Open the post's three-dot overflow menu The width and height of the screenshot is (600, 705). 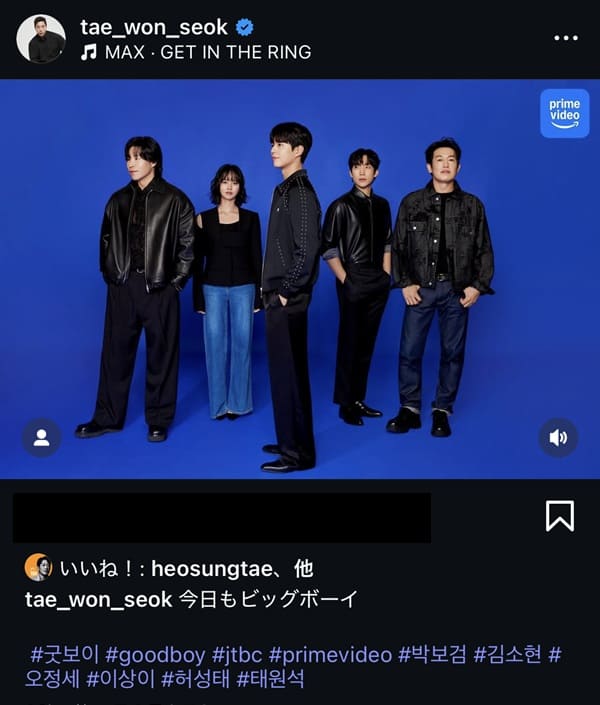tap(565, 38)
